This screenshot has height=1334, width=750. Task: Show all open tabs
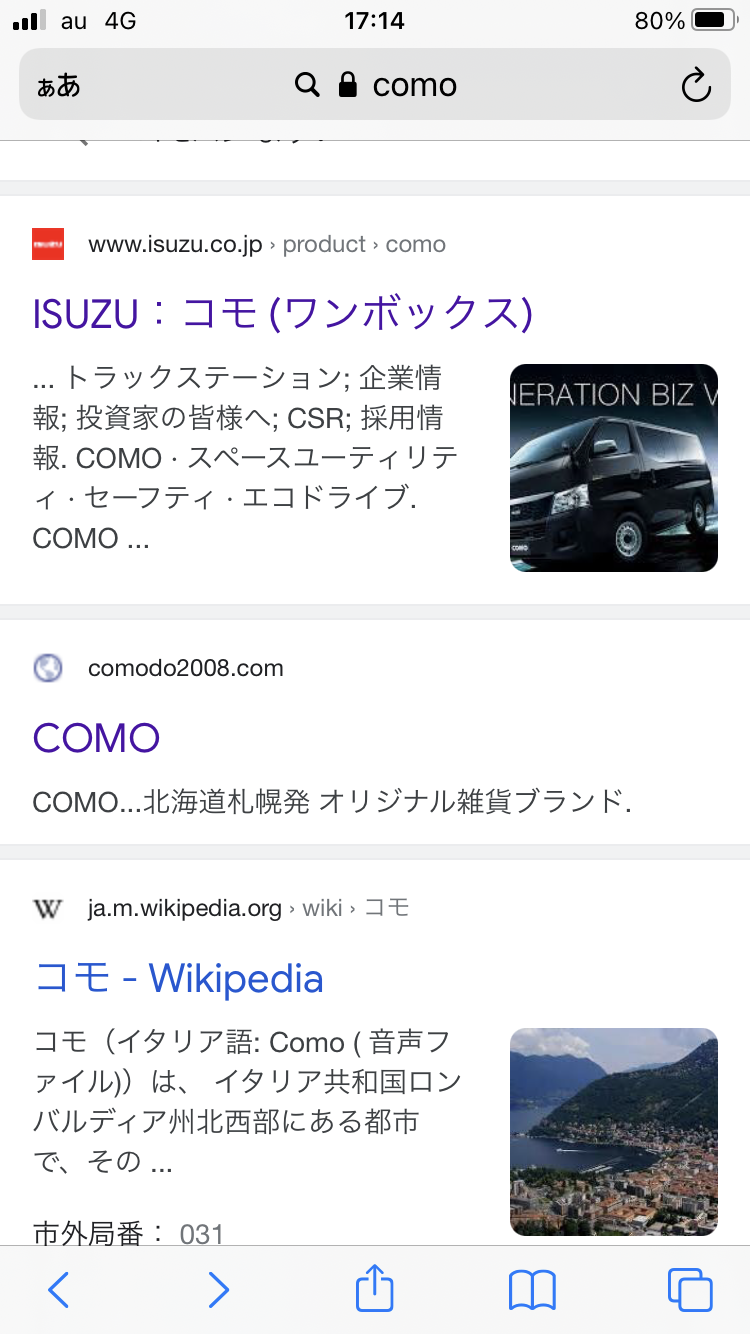pyautogui.click(x=690, y=1290)
